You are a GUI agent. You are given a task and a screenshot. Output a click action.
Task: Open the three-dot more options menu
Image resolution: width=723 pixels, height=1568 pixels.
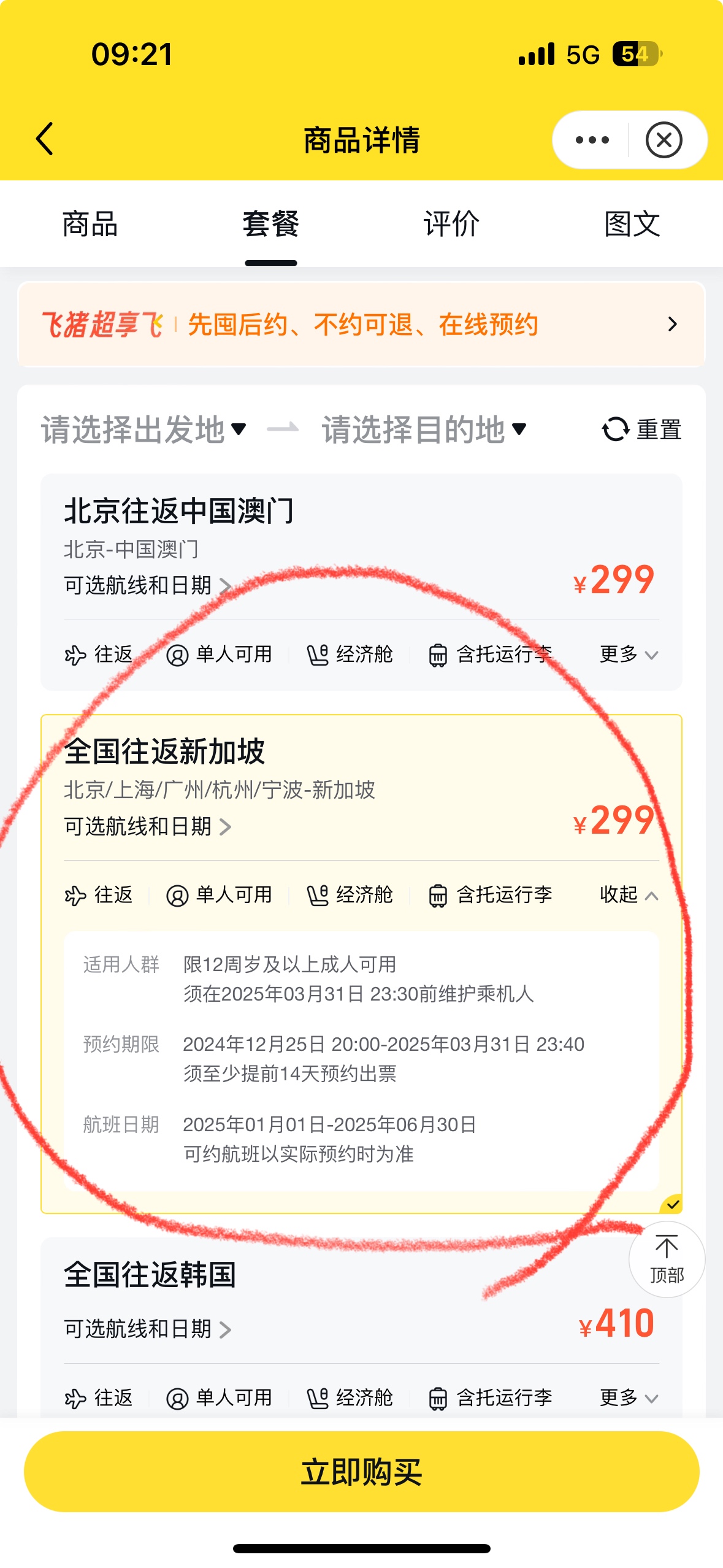click(x=592, y=140)
